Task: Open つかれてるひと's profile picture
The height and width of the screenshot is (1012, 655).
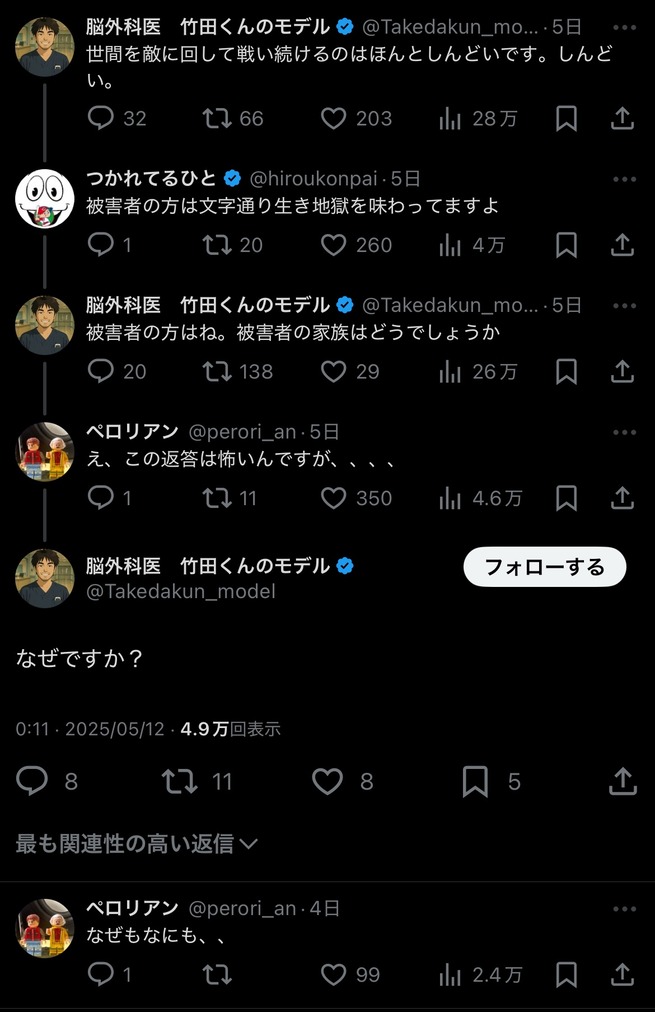Action: 45,198
